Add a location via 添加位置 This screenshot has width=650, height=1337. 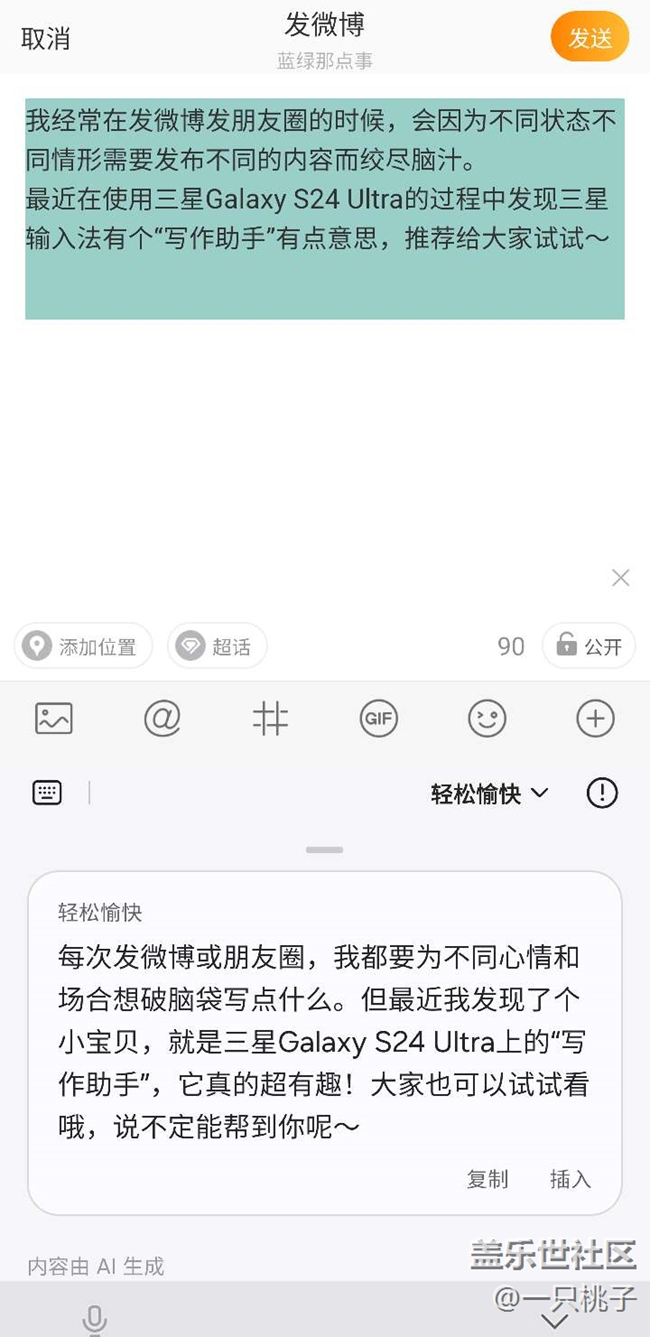pos(83,647)
